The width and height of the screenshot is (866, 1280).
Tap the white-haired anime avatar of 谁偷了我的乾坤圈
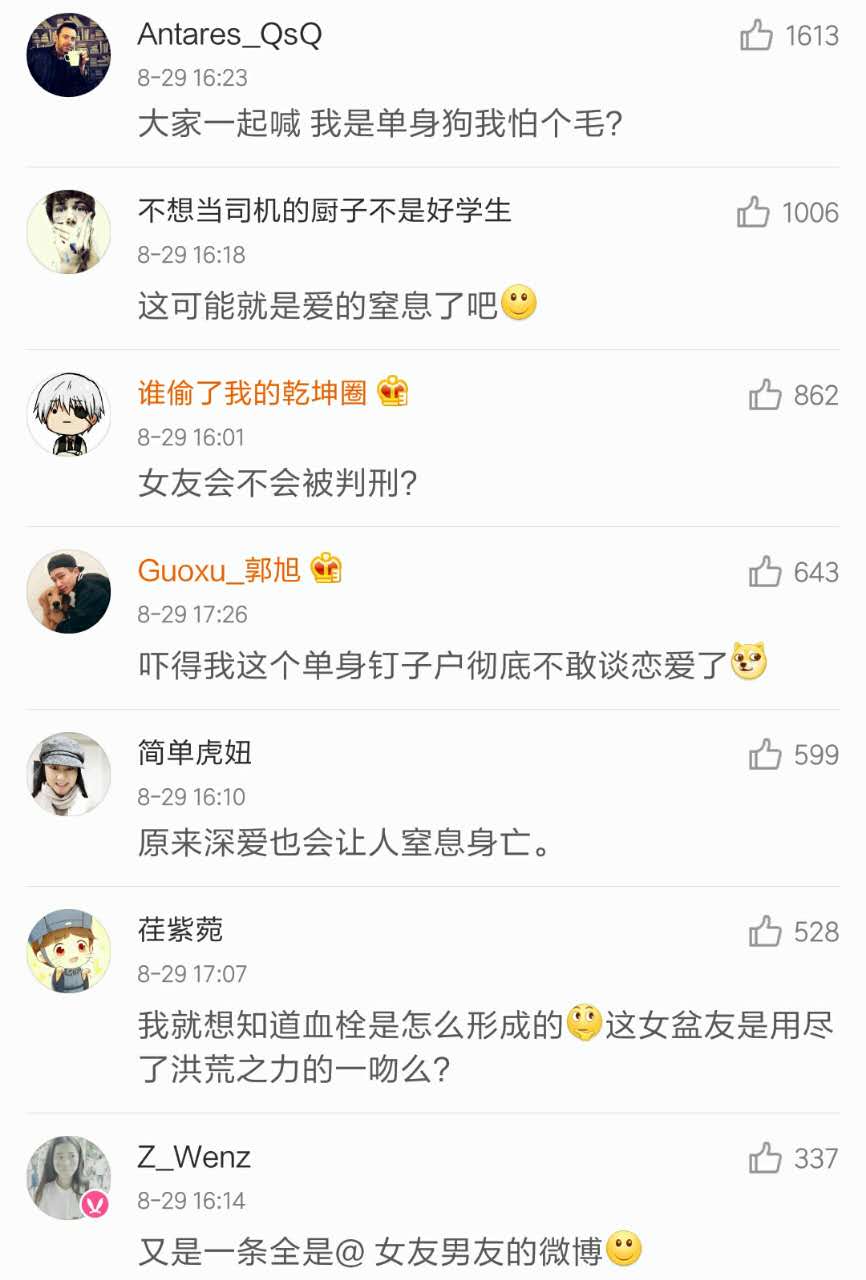tap(68, 412)
